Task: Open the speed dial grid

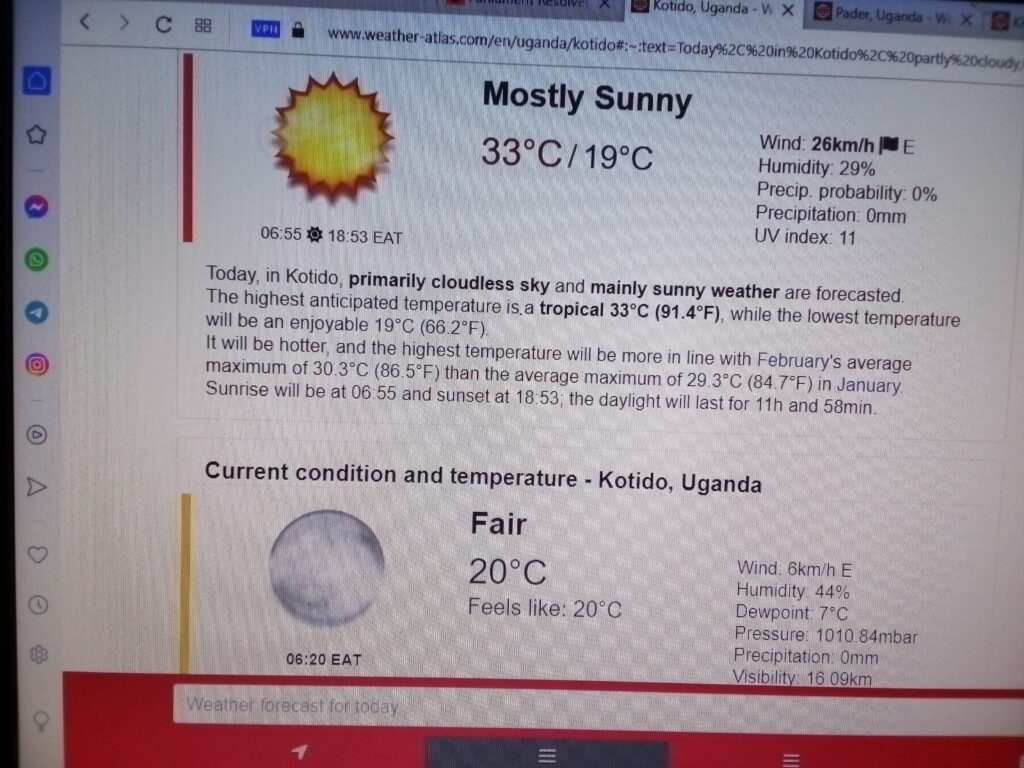Action: tap(203, 26)
